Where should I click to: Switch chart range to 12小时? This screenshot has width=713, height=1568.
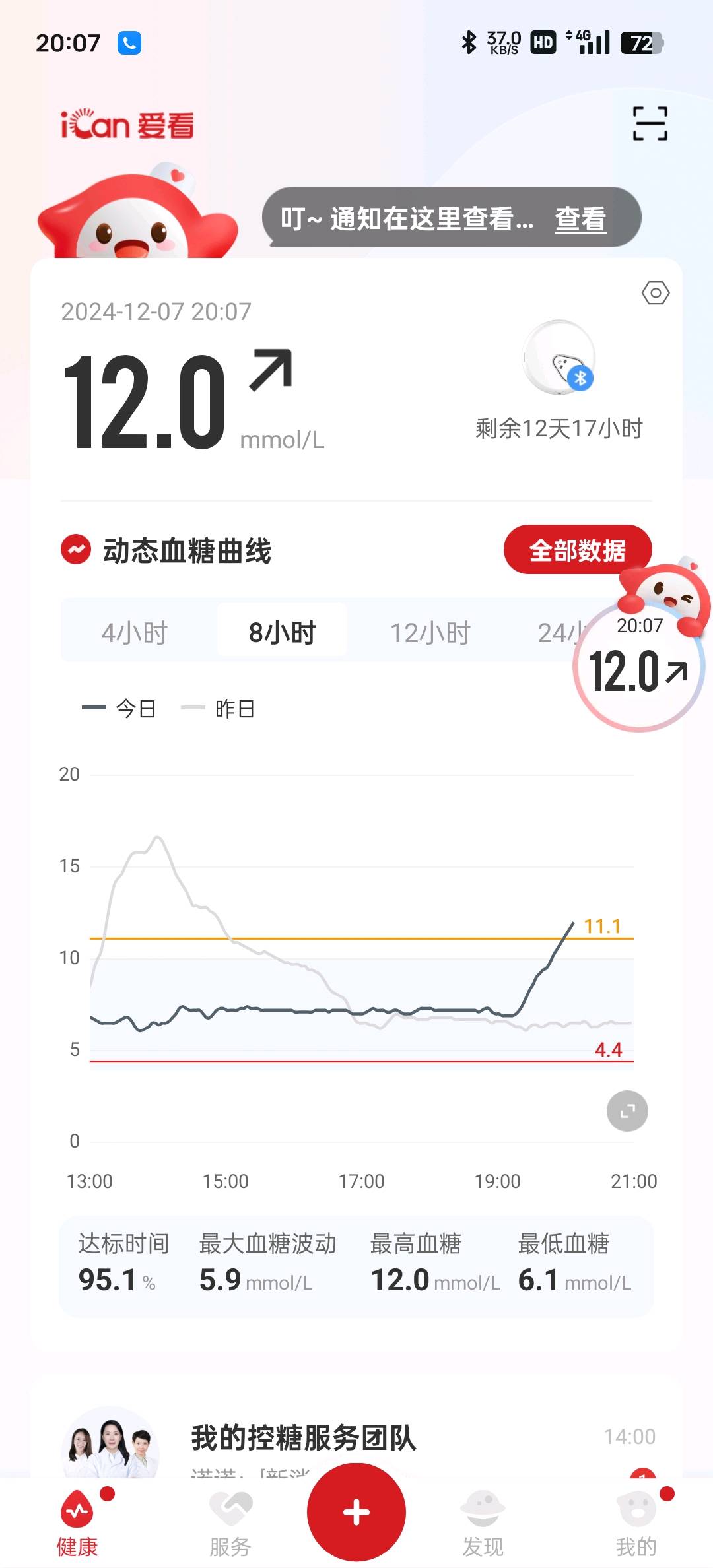[430, 632]
